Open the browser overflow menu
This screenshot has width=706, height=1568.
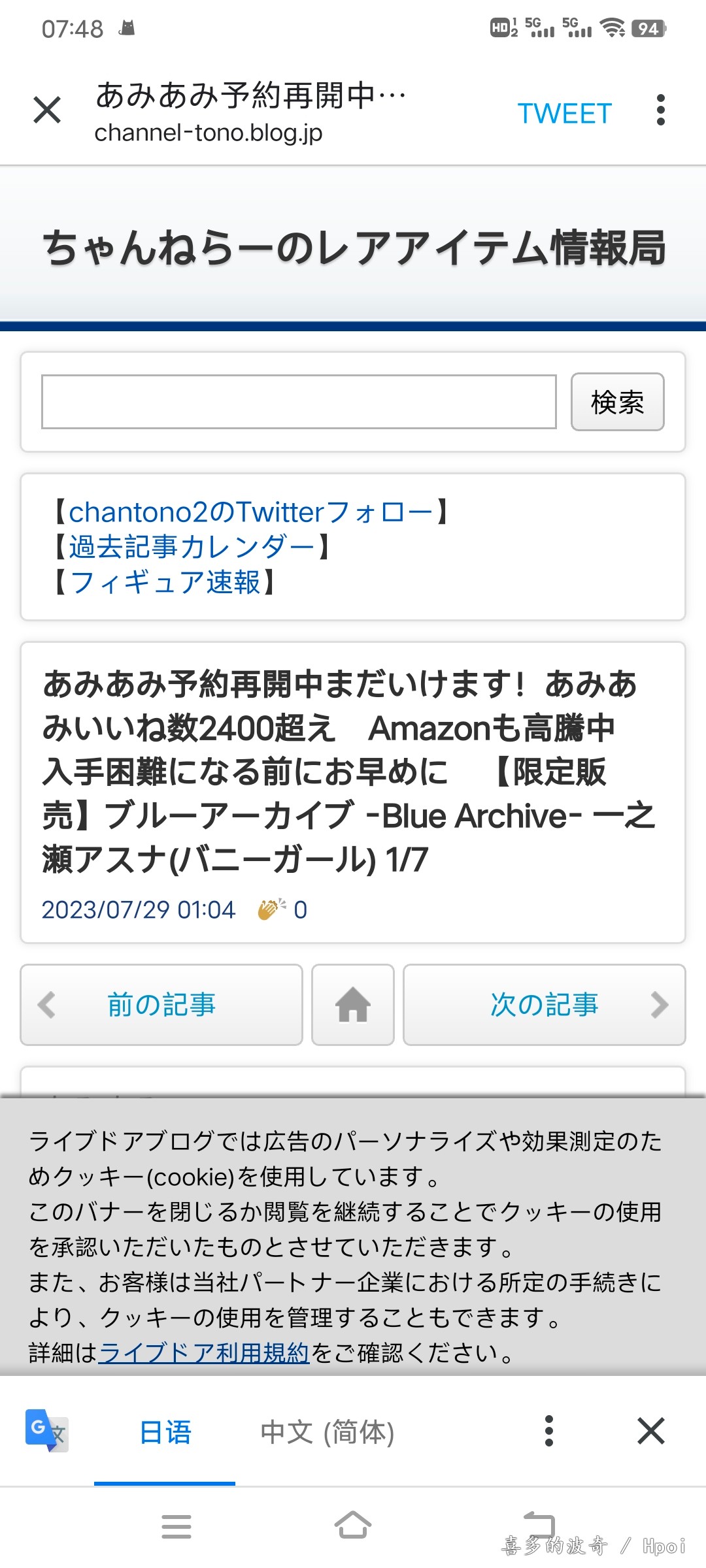click(x=661, y=110)
